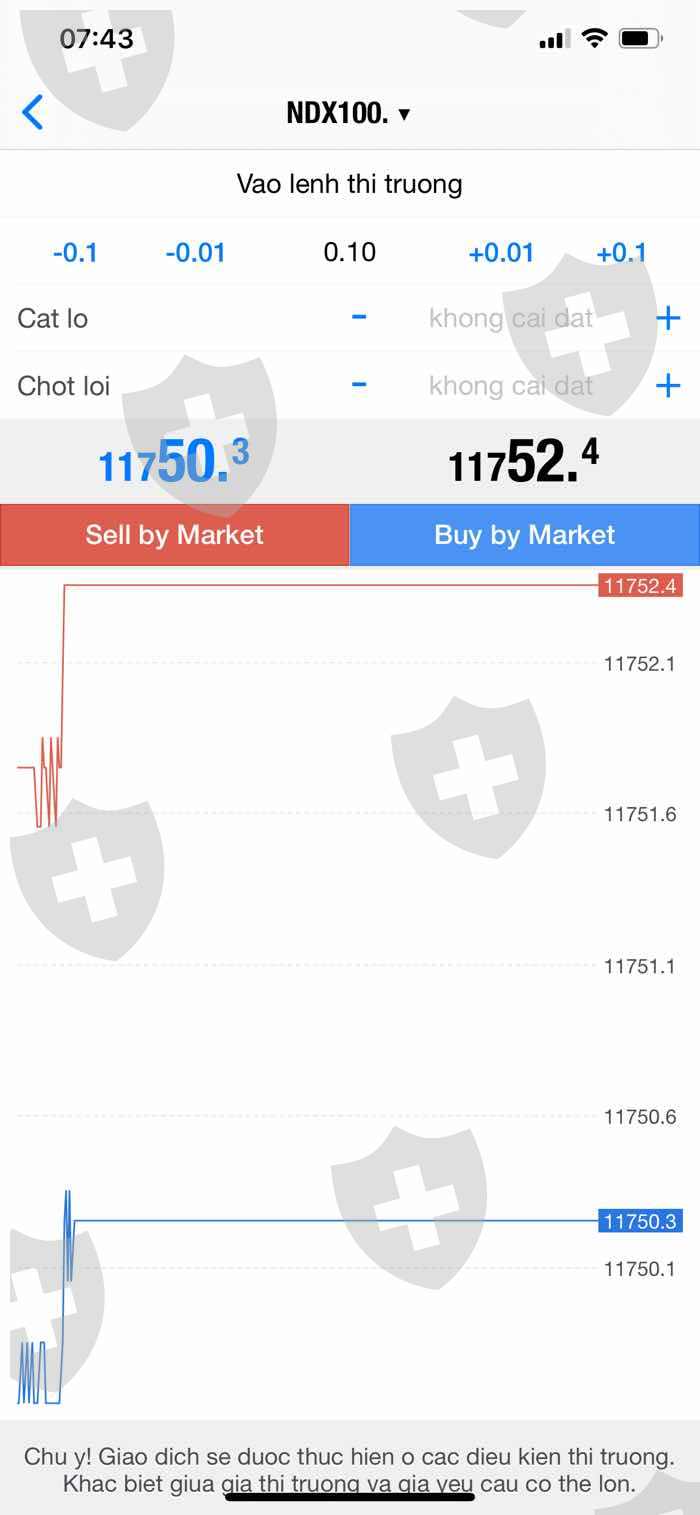Tap plus on the Chot loi row
Screen dimensions: 700x1515
[667, 386]
